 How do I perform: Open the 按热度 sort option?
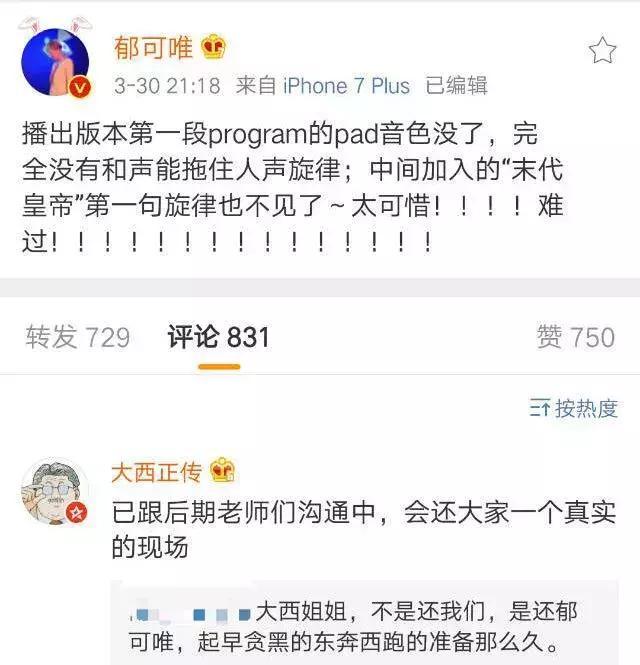574,408
